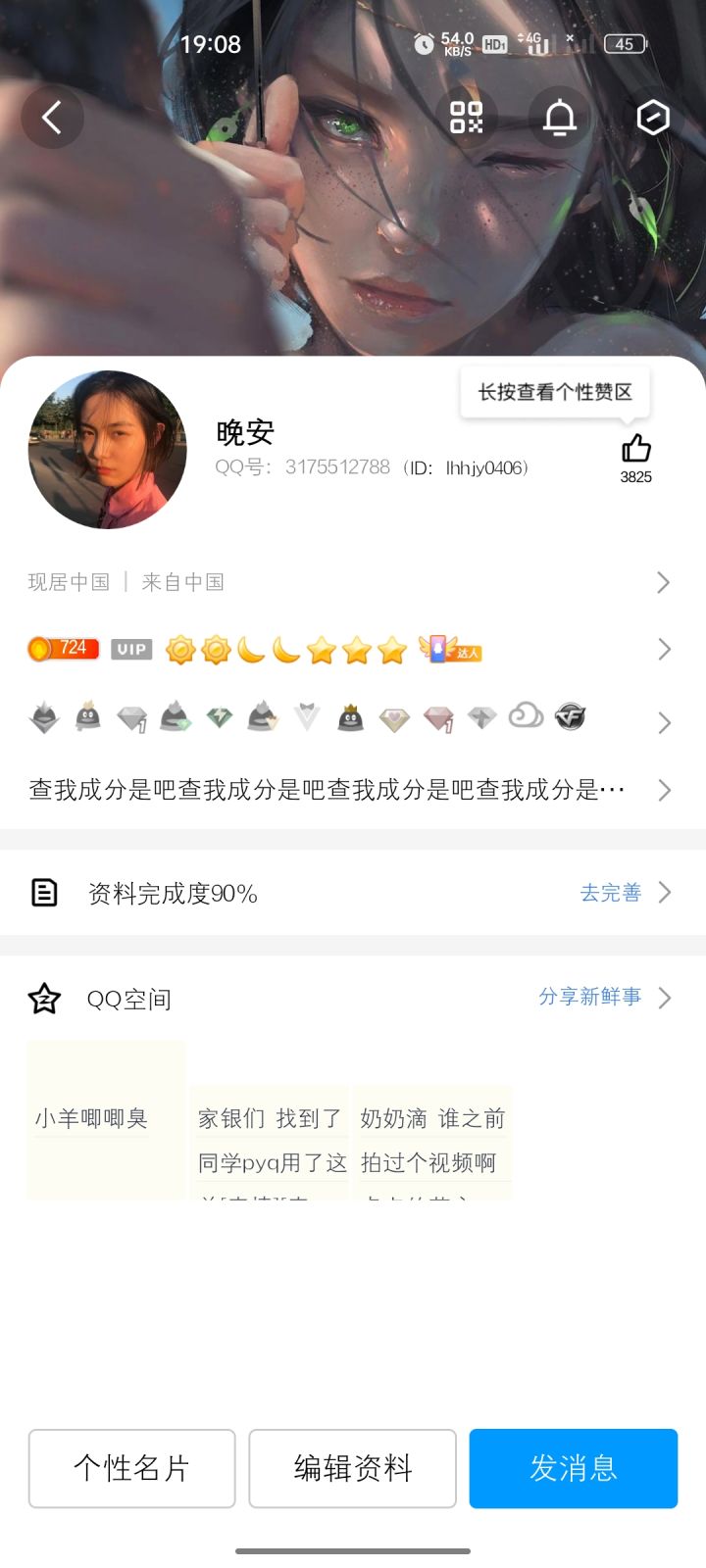
Task: Tap the 编辑资料 button
Action: click(352, 1468)
